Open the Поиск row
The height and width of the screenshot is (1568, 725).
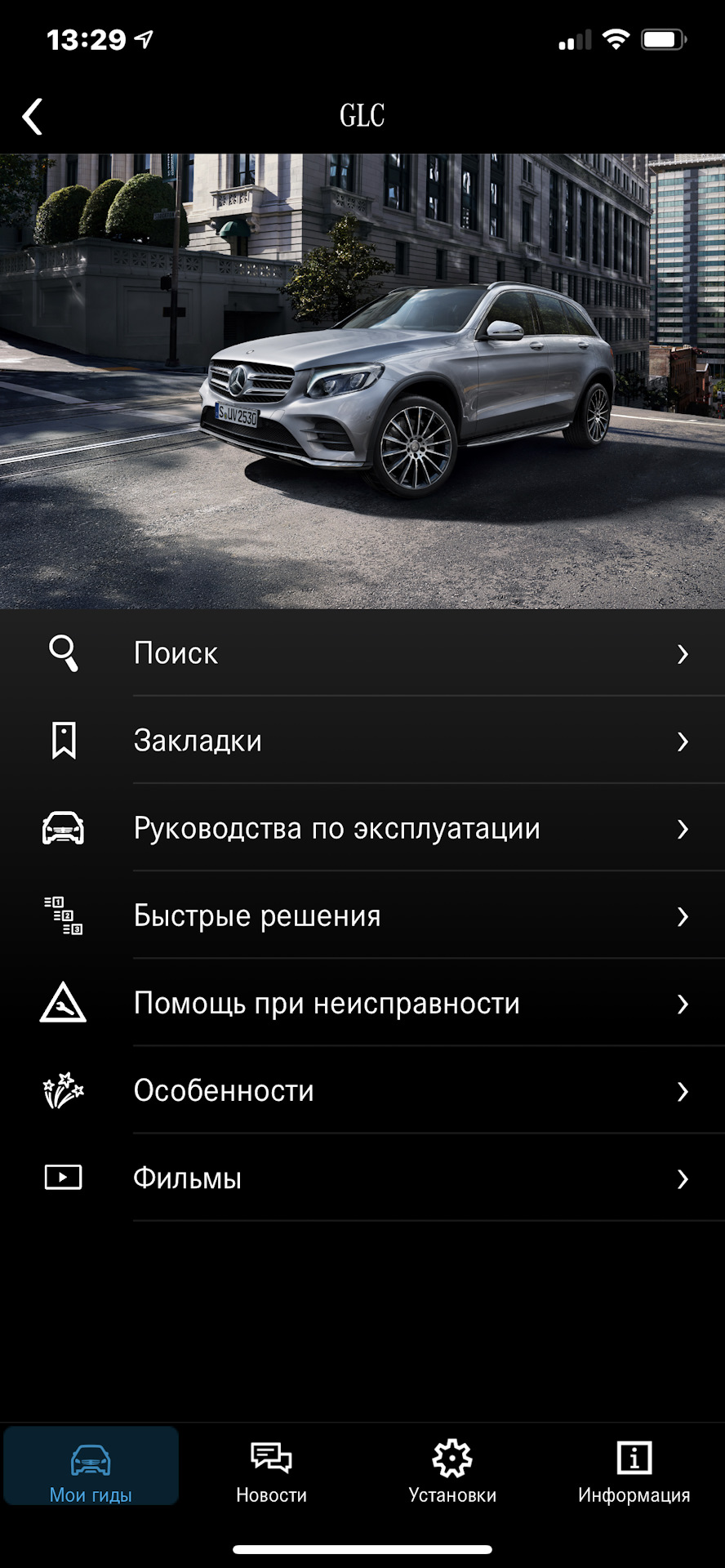point(362,653)
